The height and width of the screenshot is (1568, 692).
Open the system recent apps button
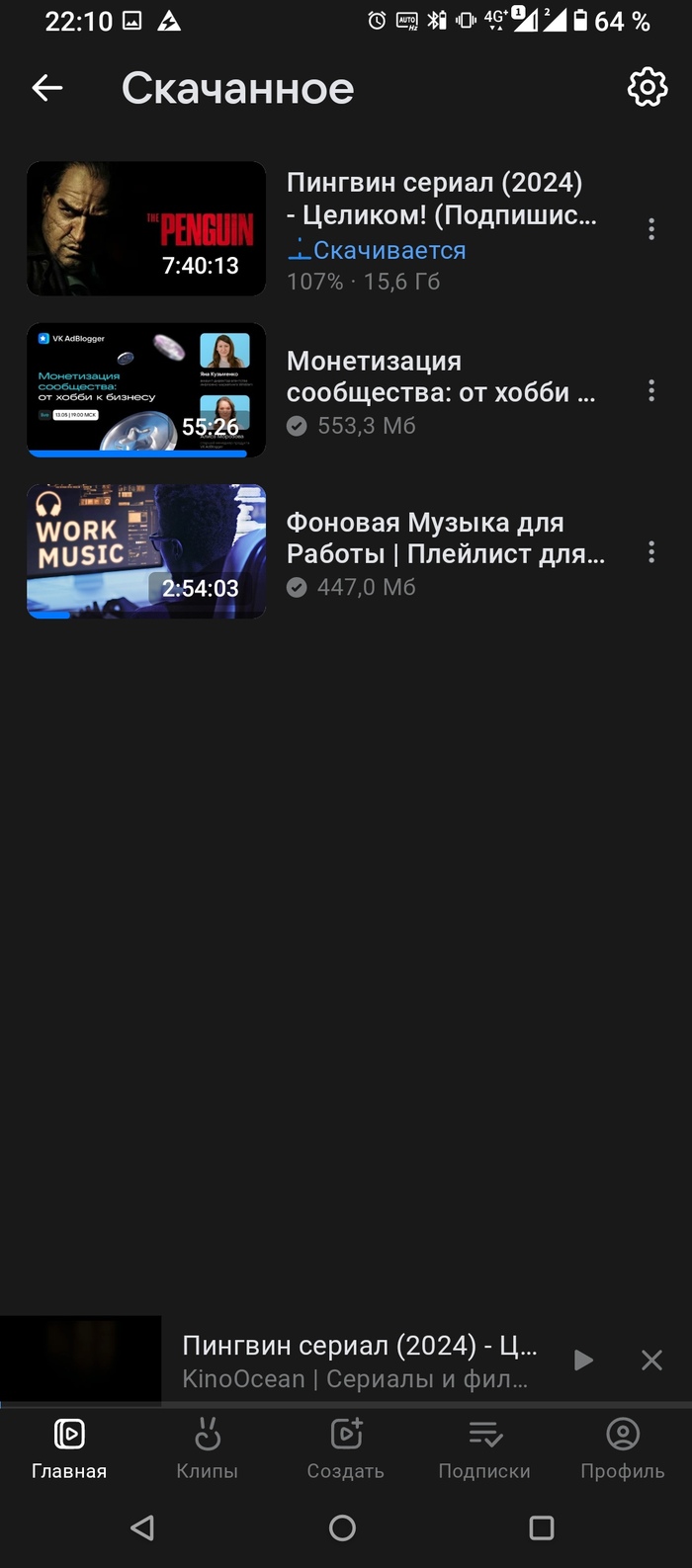542,1527
